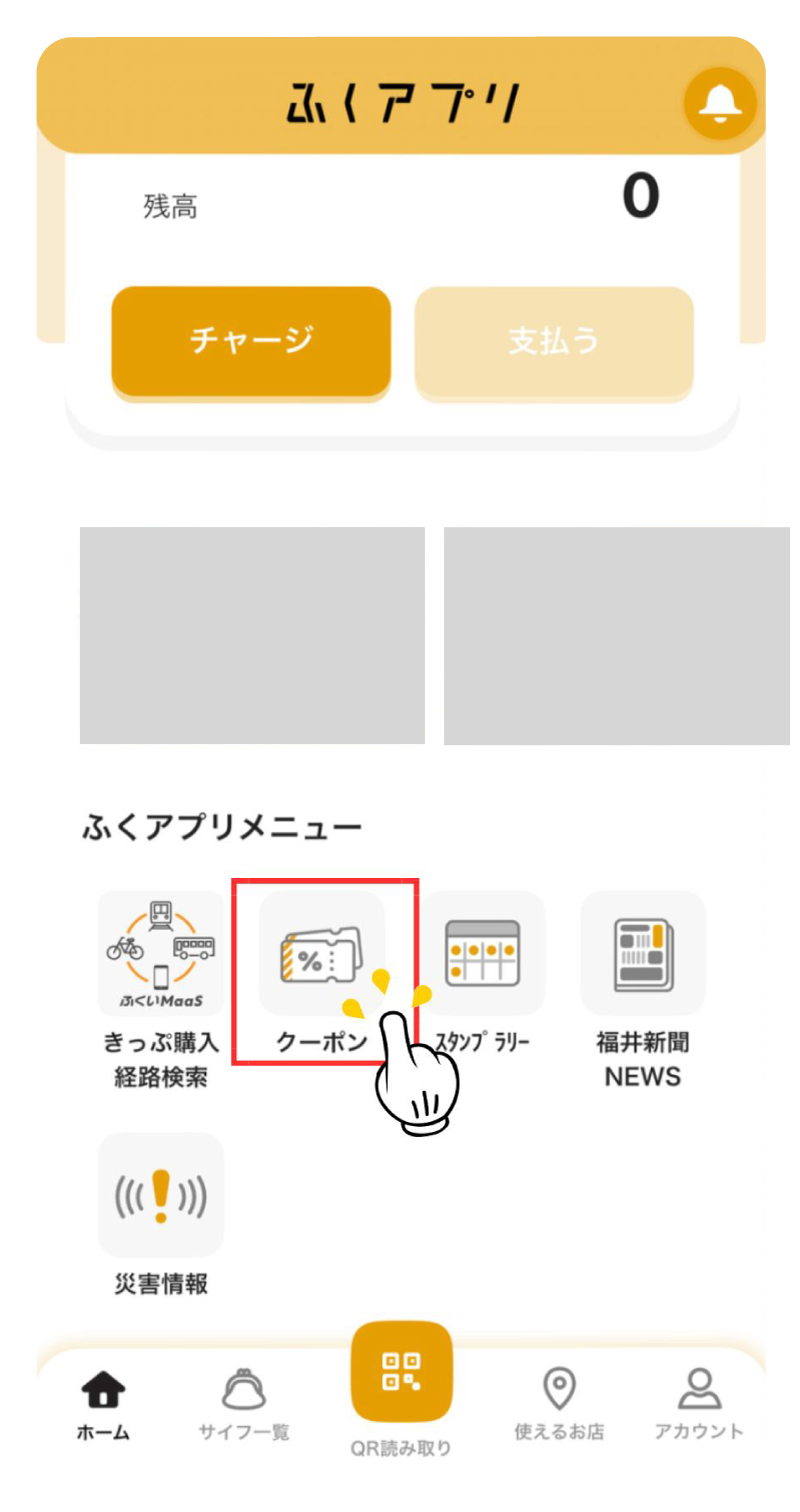
Task: Switch to the ホーム tab
Action: click(104, 1404)
